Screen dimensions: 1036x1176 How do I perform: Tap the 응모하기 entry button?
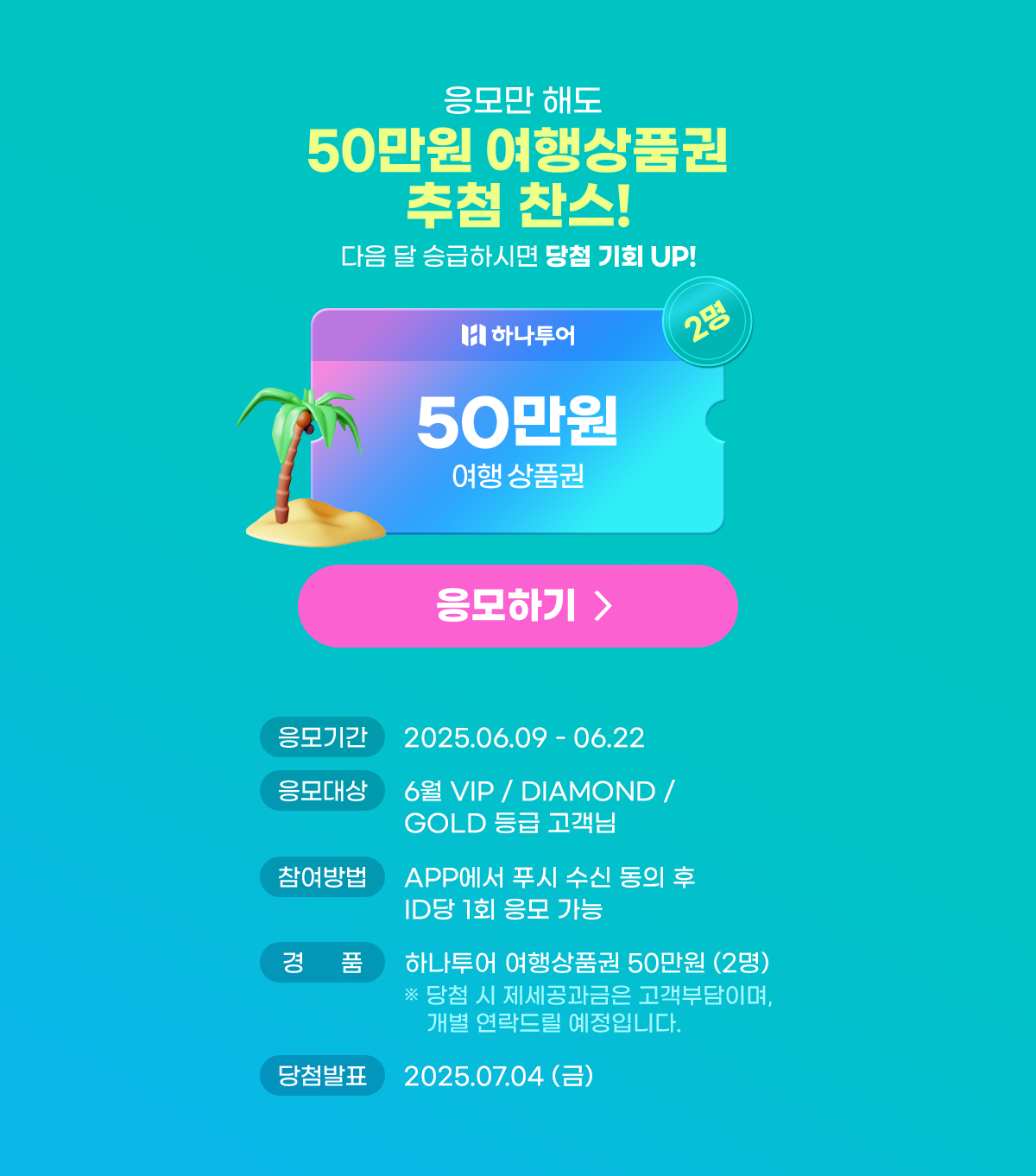(x=518, y=605)
